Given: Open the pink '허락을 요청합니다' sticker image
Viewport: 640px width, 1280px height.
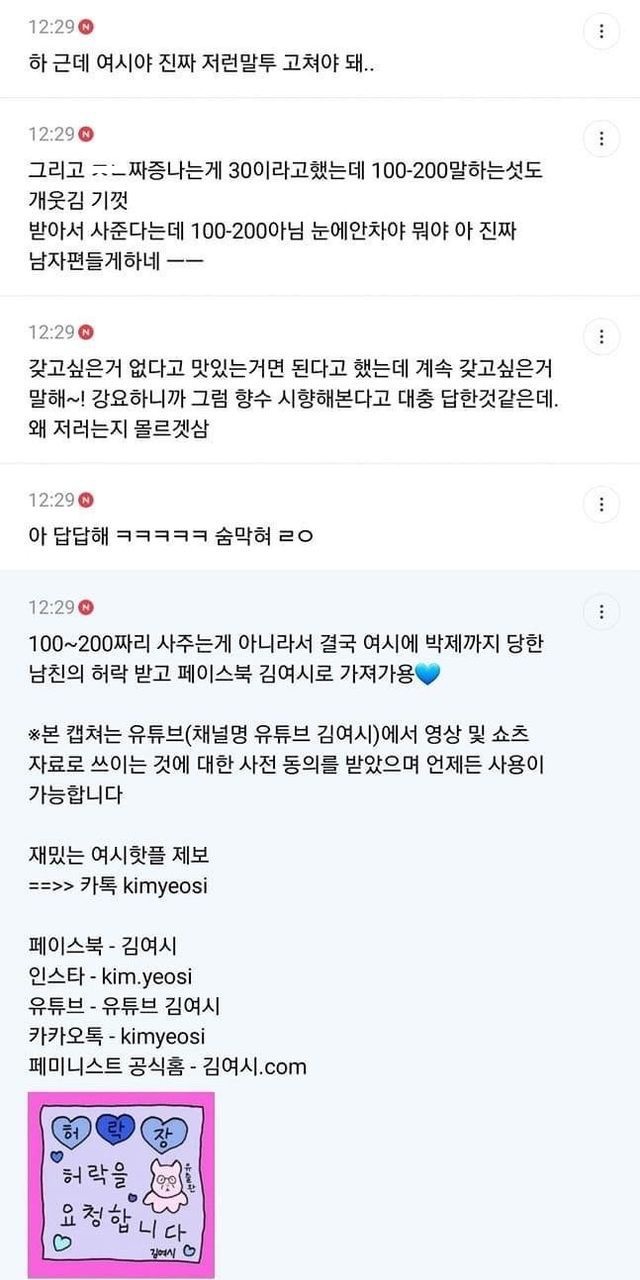Looking at the screenshot, I should (x=121, y=1184).
